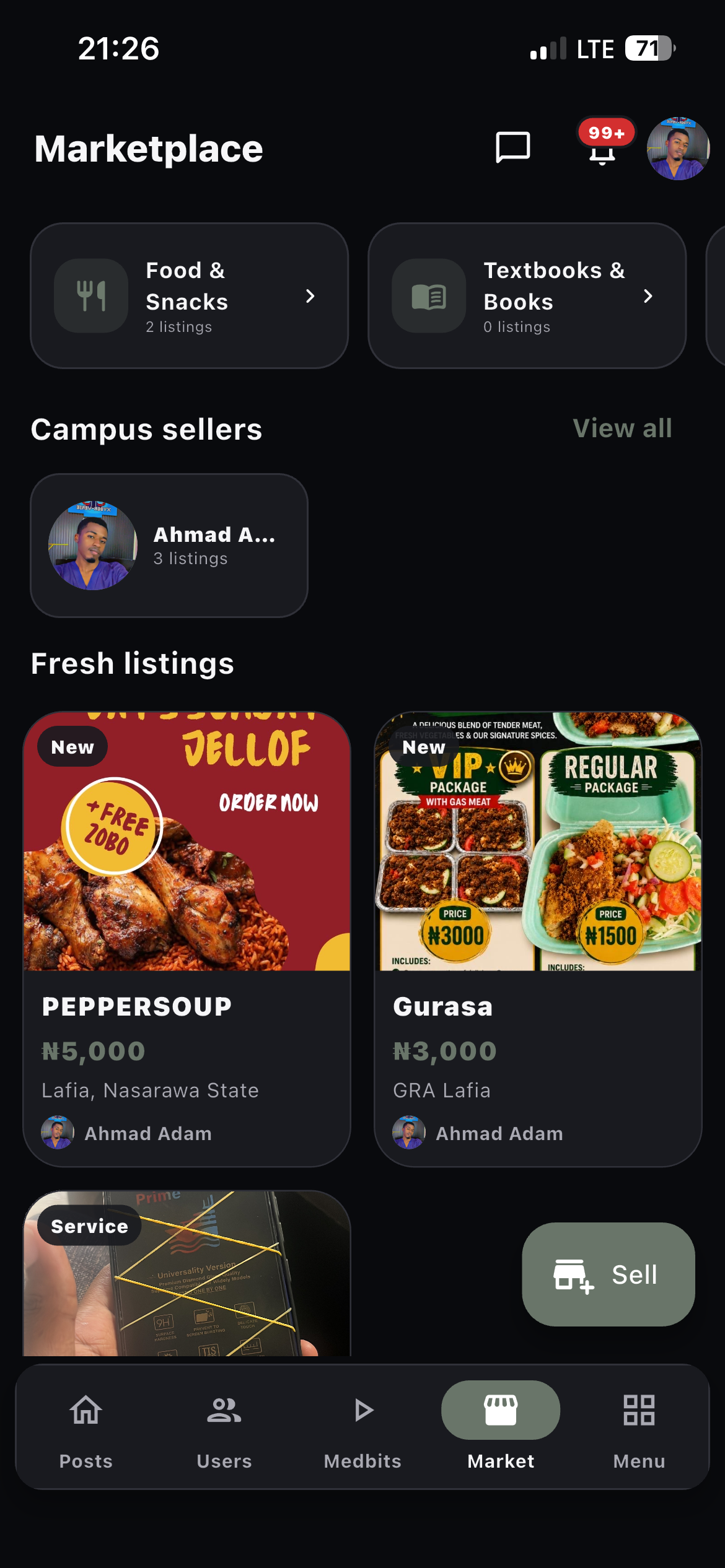This screenshot has height=1568, width=725.
Task: Open Ahmad A... seller card
Action: tap(169, 546)
